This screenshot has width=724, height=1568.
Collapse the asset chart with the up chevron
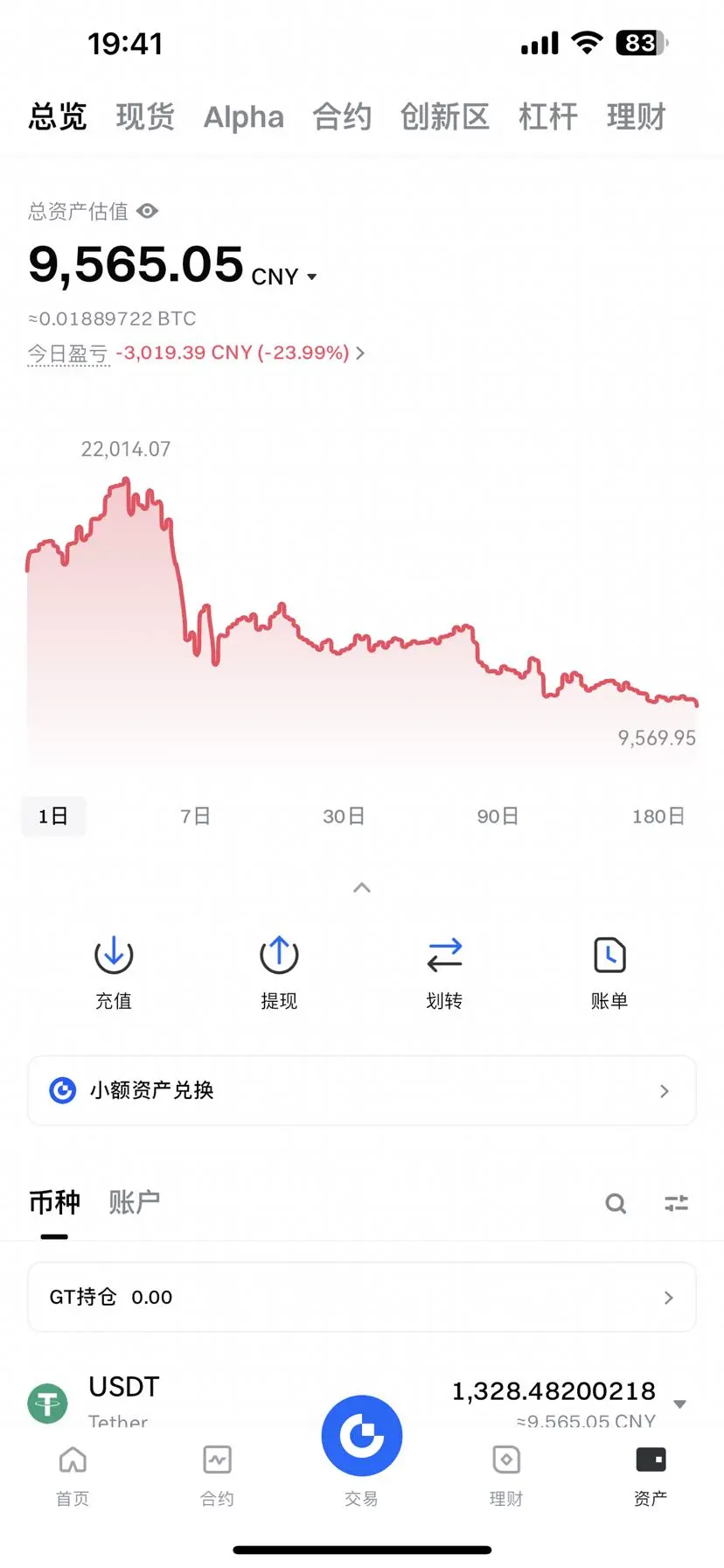pos(361,888)
